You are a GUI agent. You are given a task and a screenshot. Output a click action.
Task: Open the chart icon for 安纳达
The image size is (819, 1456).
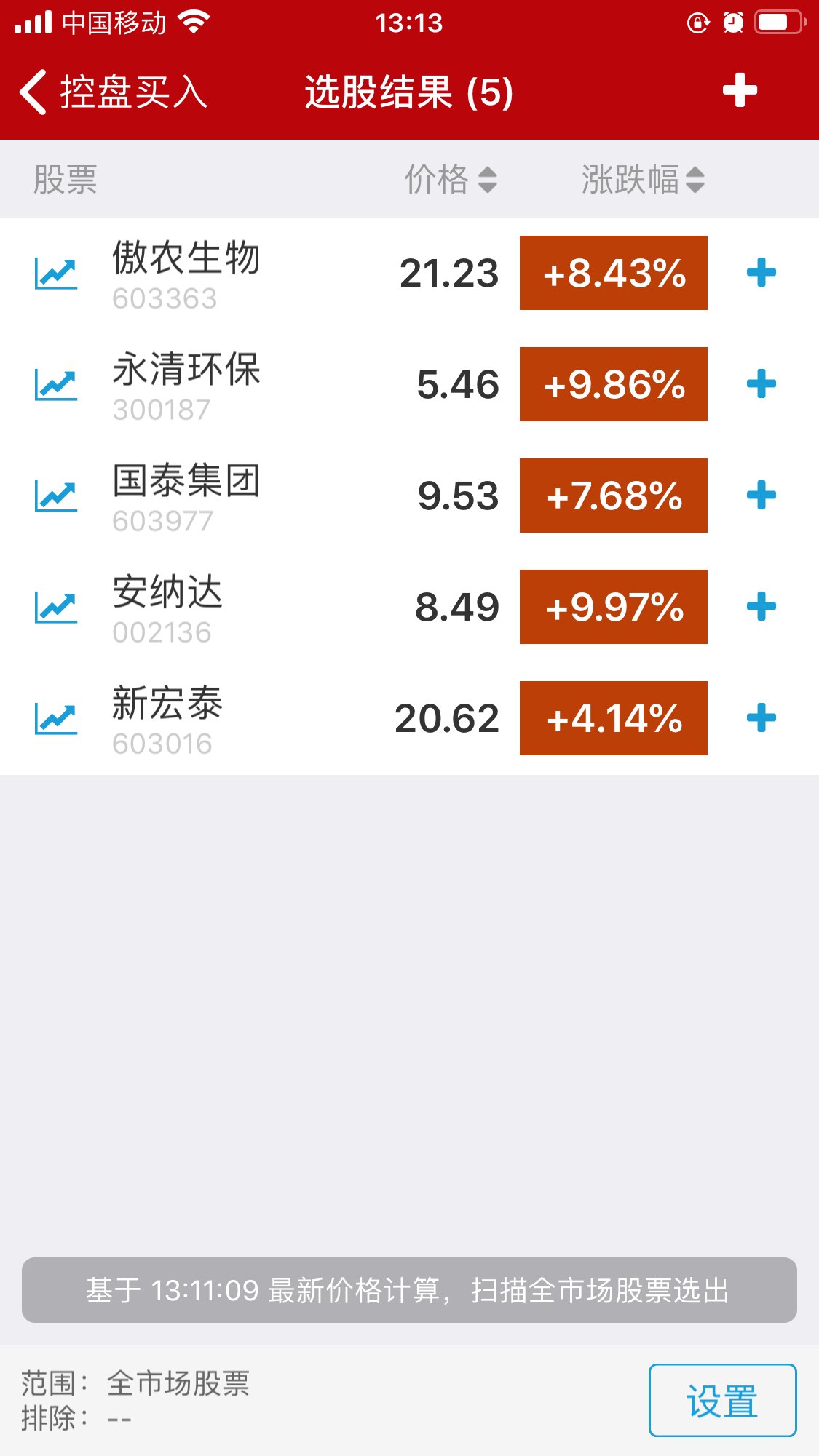57,606
